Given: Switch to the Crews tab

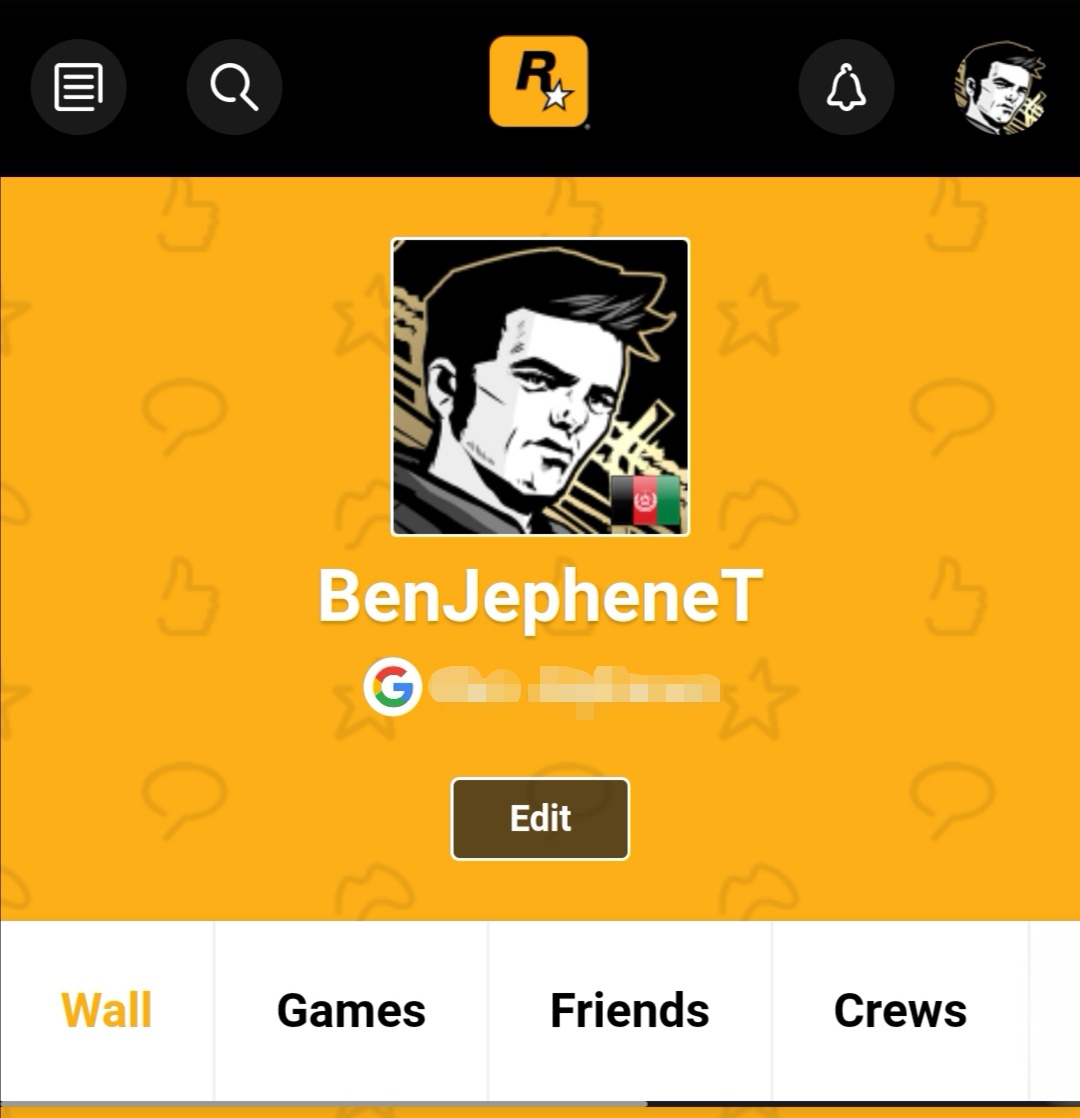Looking at the screenshot, I should pos(900,1011).
